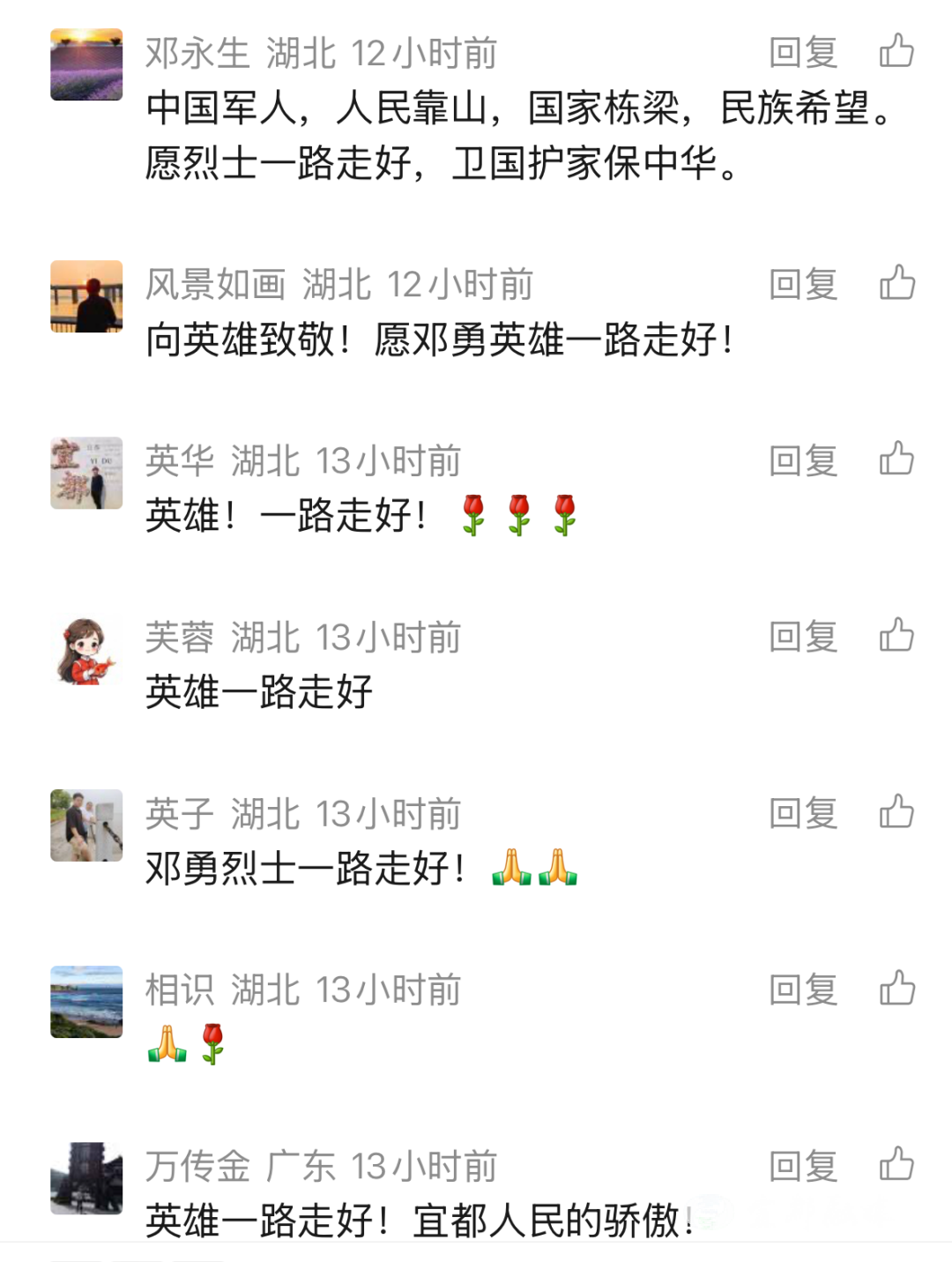Reply to 芙蓉's comment
The width and height of the screenshot is (952, 1262).
click(803, 637)
